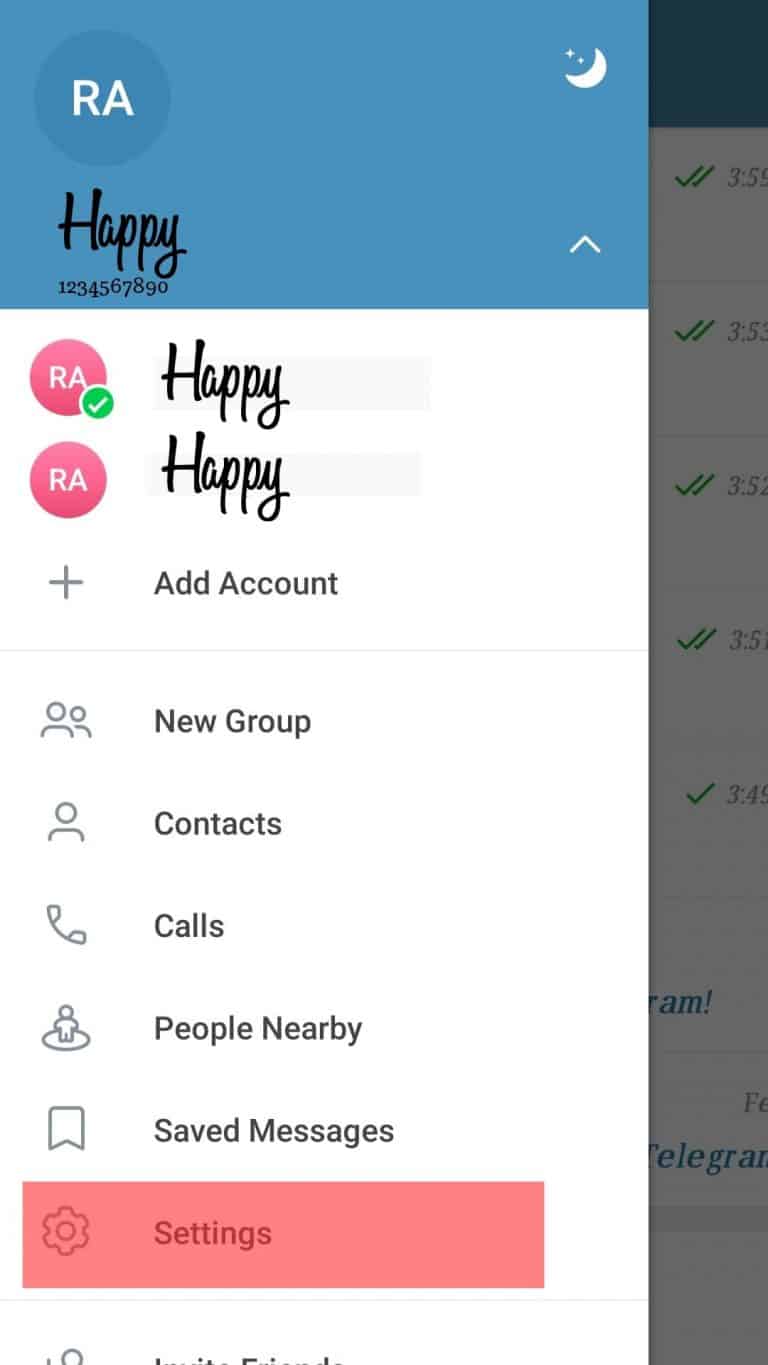Select the New Group icon

[65, 720]
